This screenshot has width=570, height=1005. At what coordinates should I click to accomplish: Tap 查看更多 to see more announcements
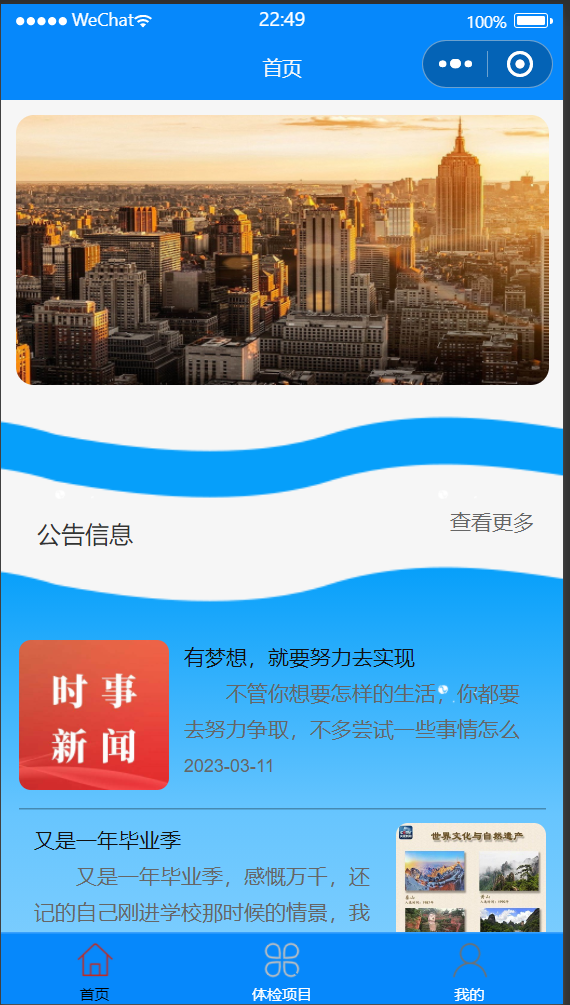pos(492,522)
